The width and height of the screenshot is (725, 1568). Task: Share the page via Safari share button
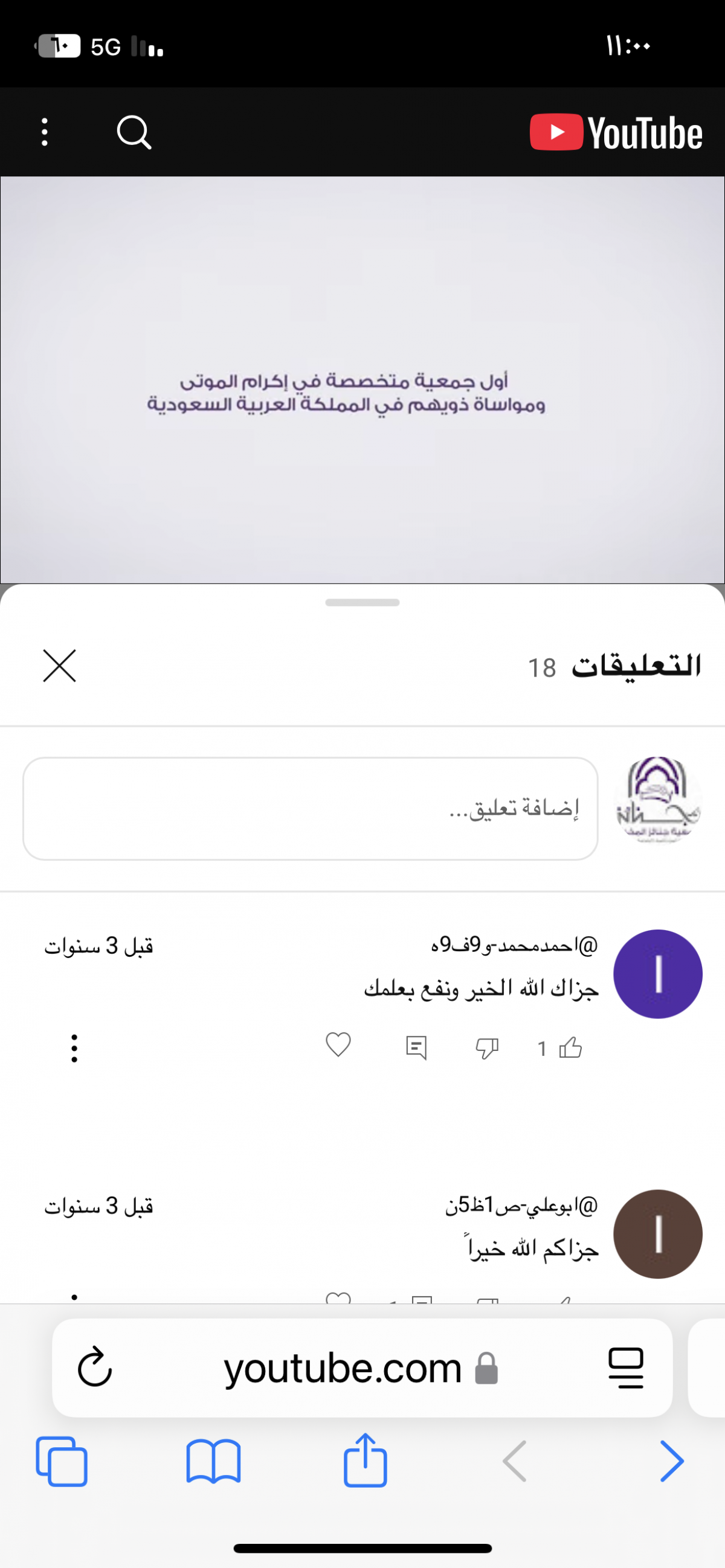[366, 1461]
